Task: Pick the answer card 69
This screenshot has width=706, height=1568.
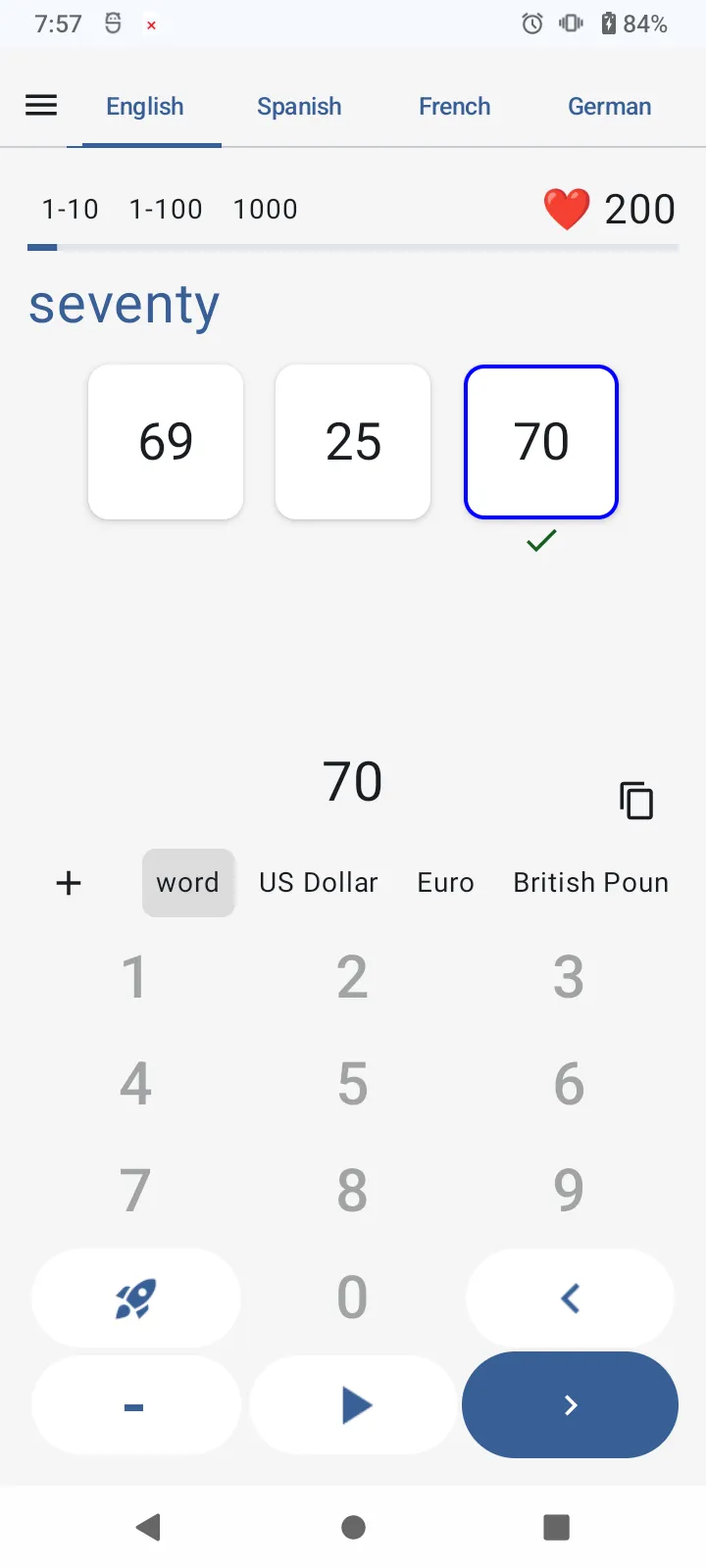Action: (166, 442)
